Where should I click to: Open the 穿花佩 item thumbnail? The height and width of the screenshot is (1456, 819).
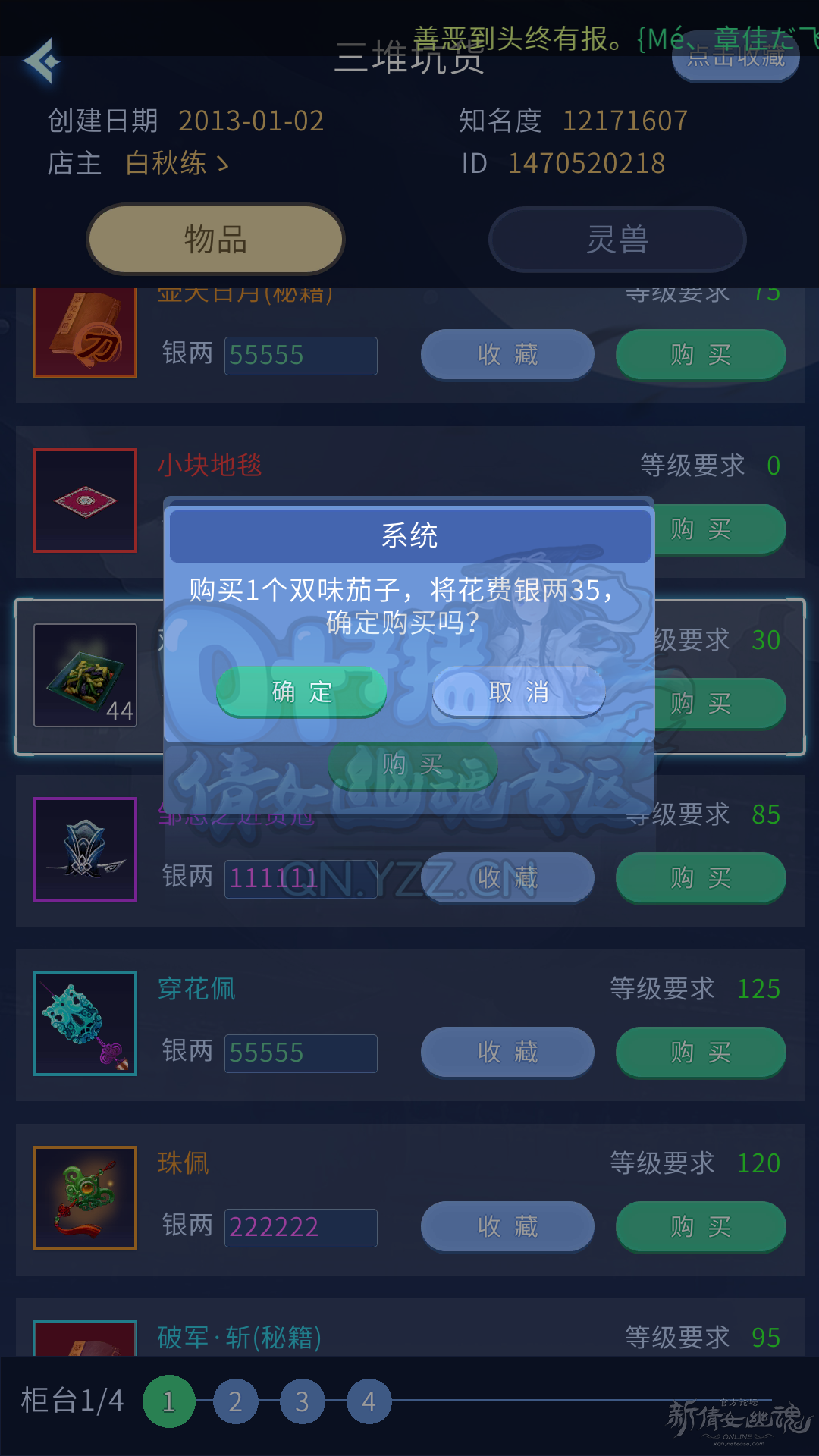point(85,1023)
